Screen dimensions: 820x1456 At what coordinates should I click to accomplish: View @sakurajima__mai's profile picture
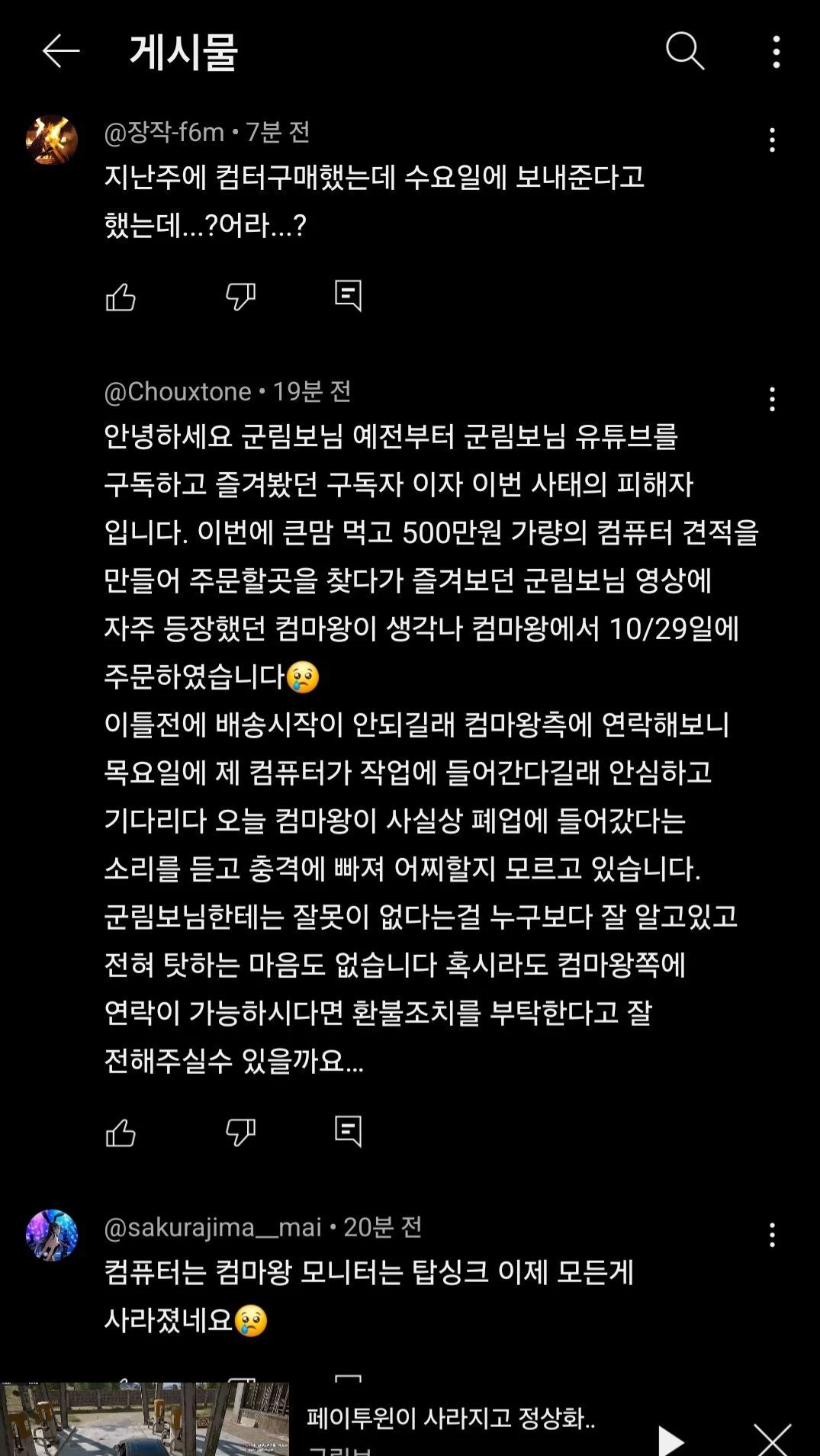pos(52,1235)
